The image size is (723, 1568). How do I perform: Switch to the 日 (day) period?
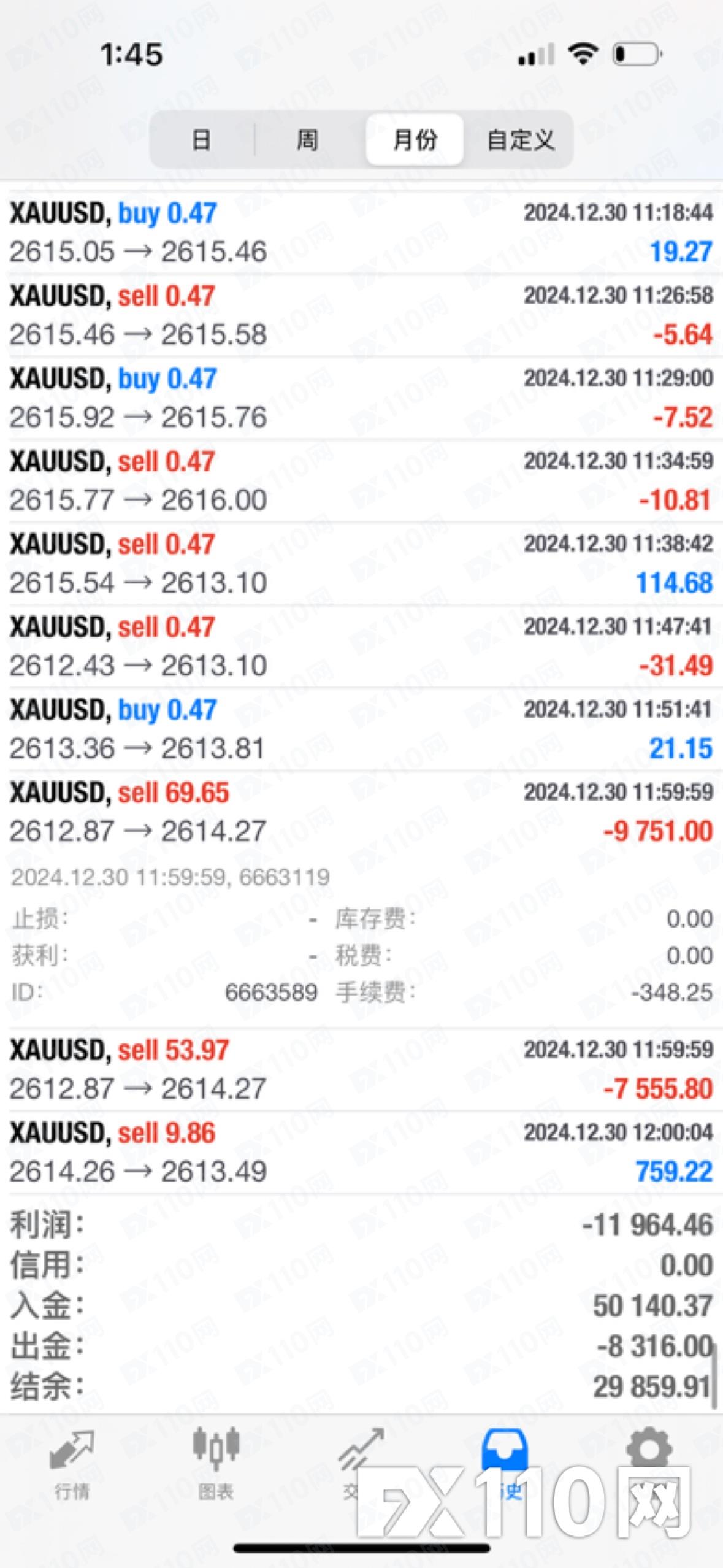click(202, 140)
